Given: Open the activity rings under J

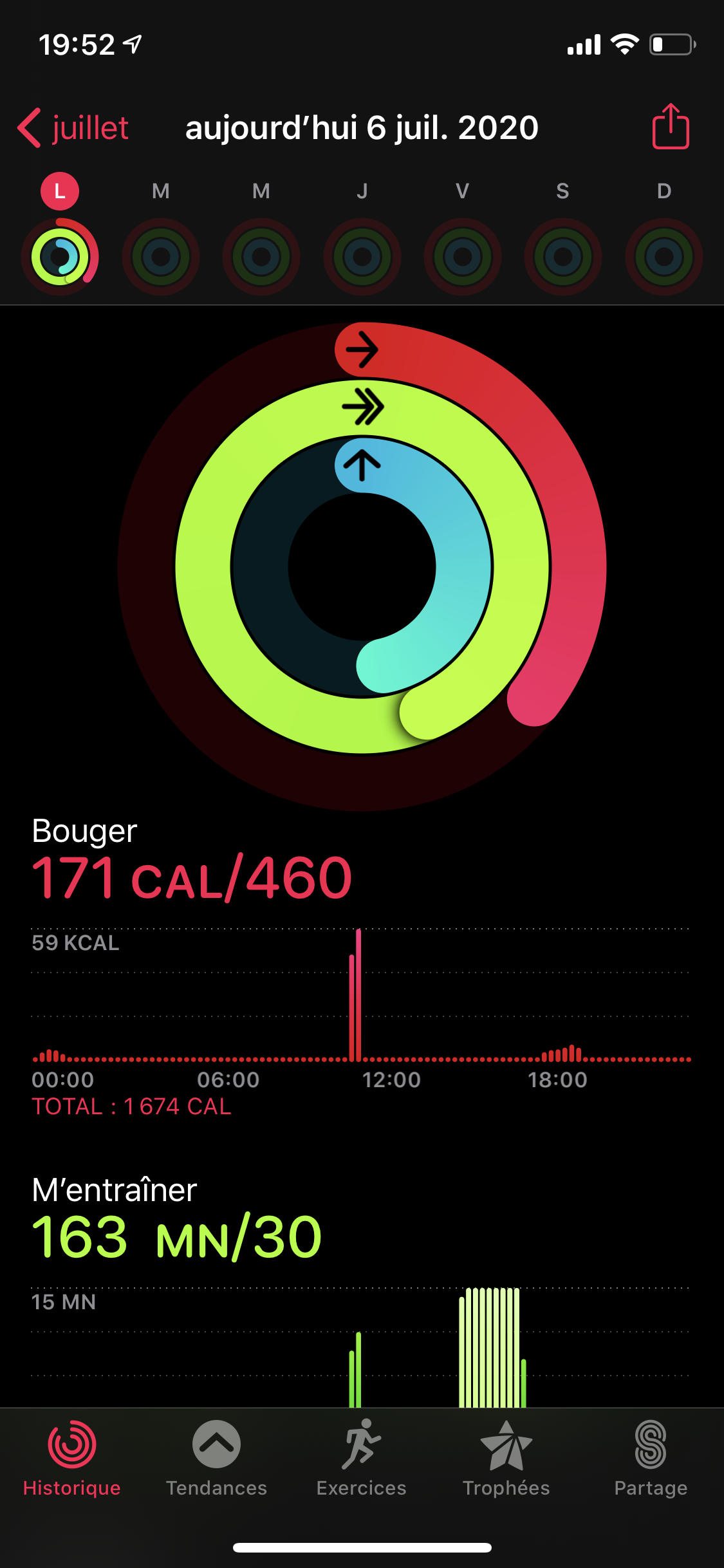Looking at the screenshot, I should pos(362,256).
